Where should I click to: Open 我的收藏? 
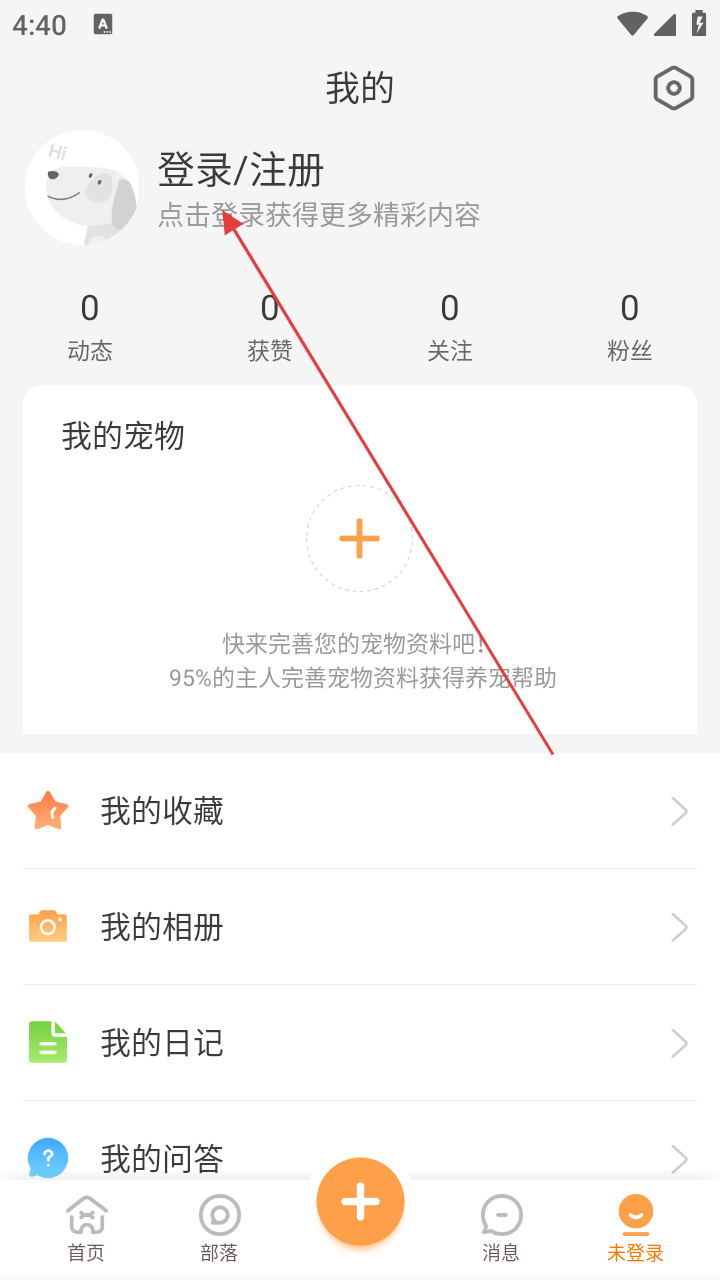(x=360, y=811)
